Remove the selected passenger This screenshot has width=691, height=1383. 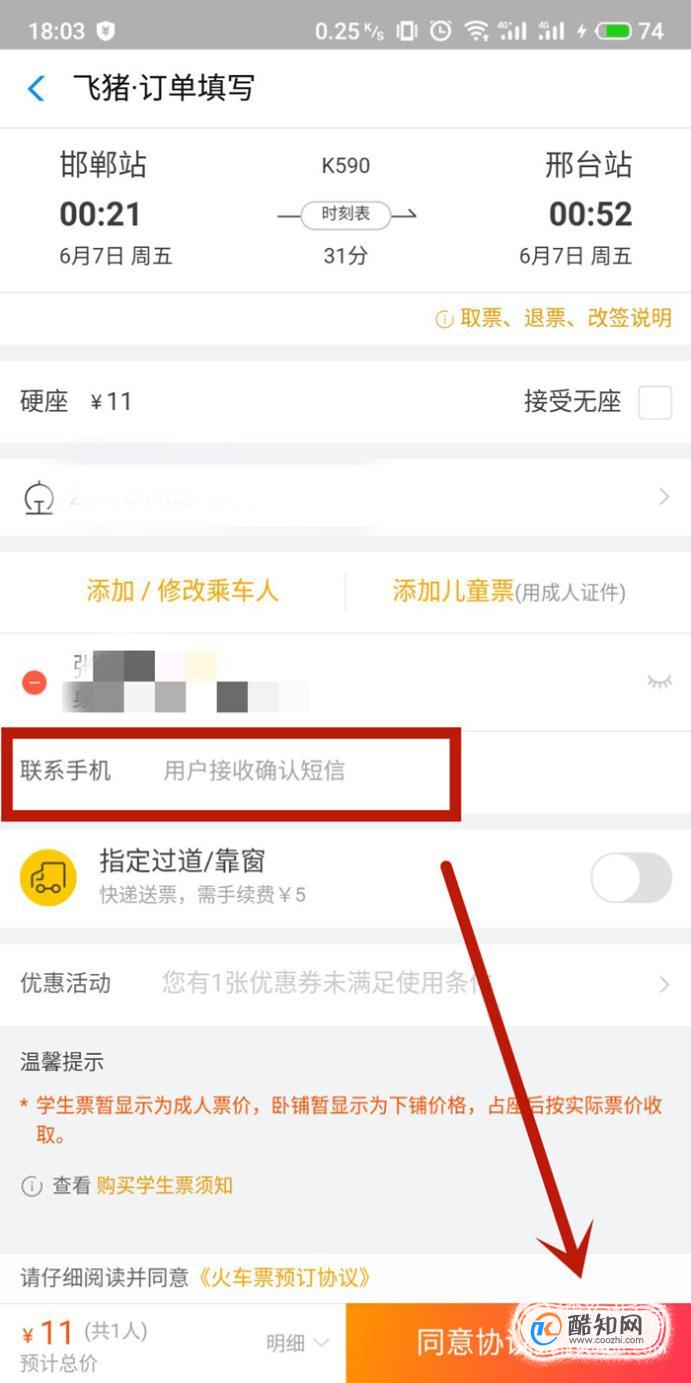pyautogui.click(x=34, y=683)
